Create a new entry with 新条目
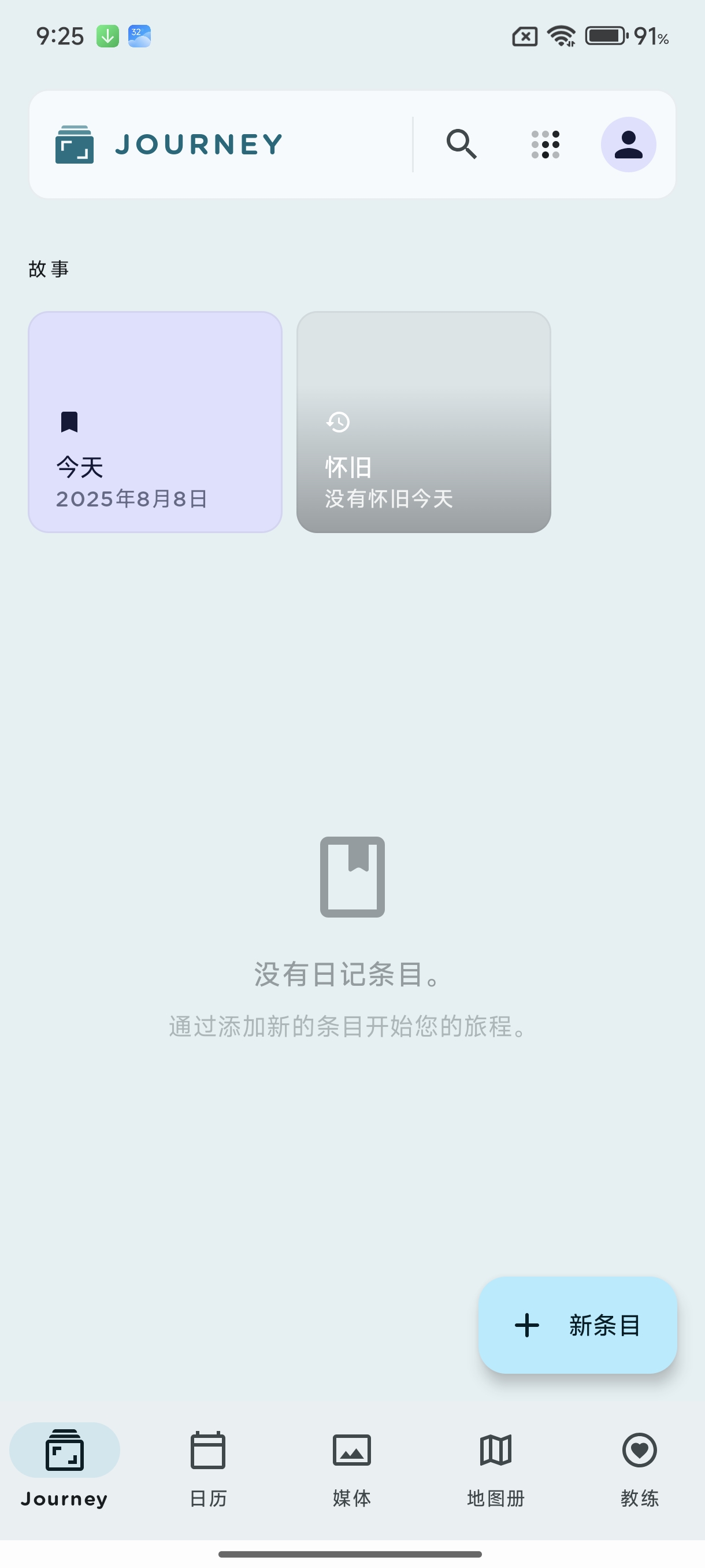 [577, 1325]
